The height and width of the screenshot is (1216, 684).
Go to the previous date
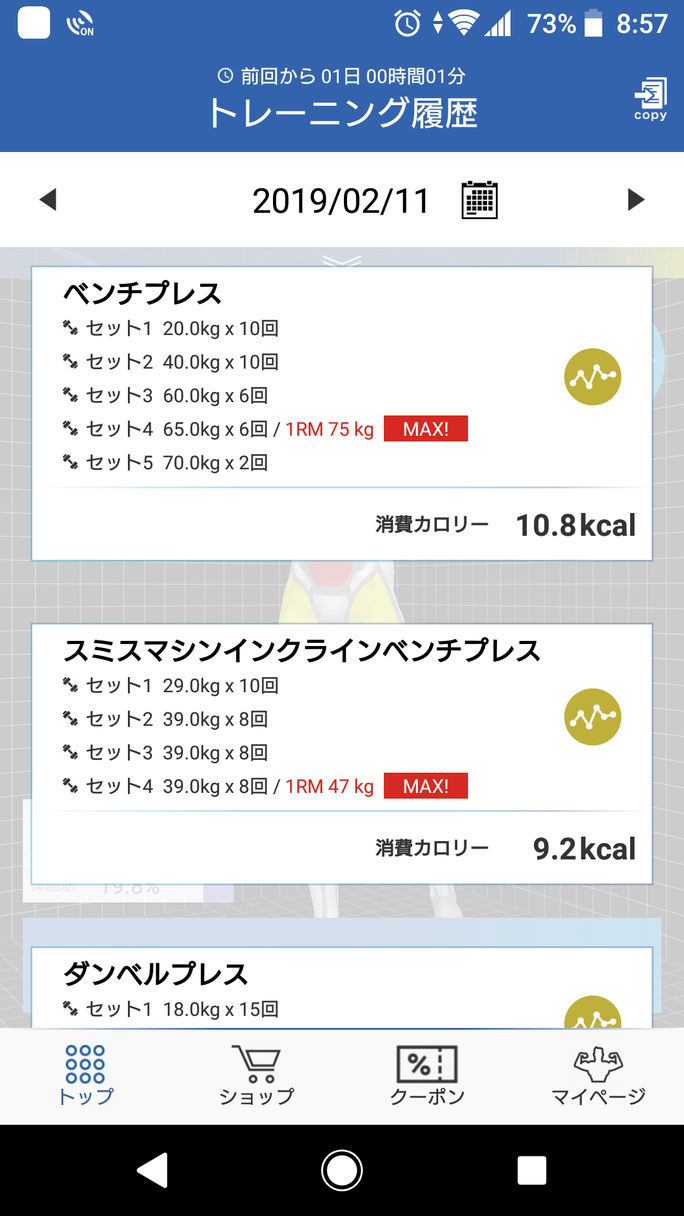click(x=48, y=200)
